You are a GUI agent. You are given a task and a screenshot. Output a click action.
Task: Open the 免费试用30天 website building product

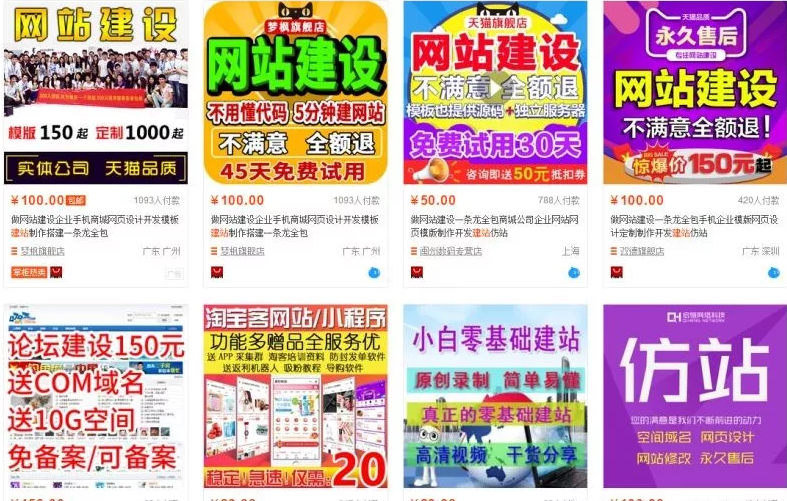pyautogui.click(x=495, y=92)
